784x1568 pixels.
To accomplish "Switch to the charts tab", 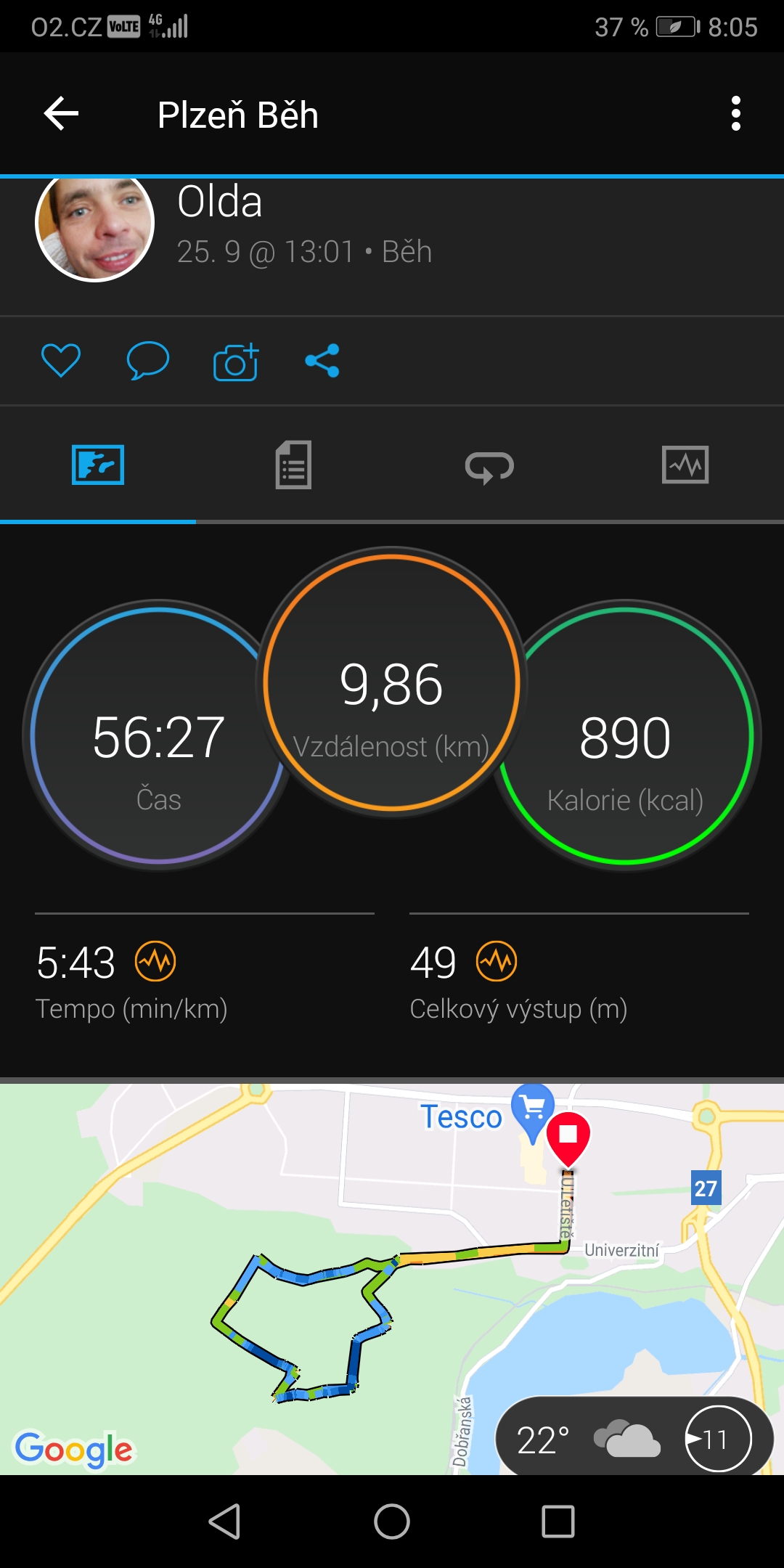I will pos(685,465).
